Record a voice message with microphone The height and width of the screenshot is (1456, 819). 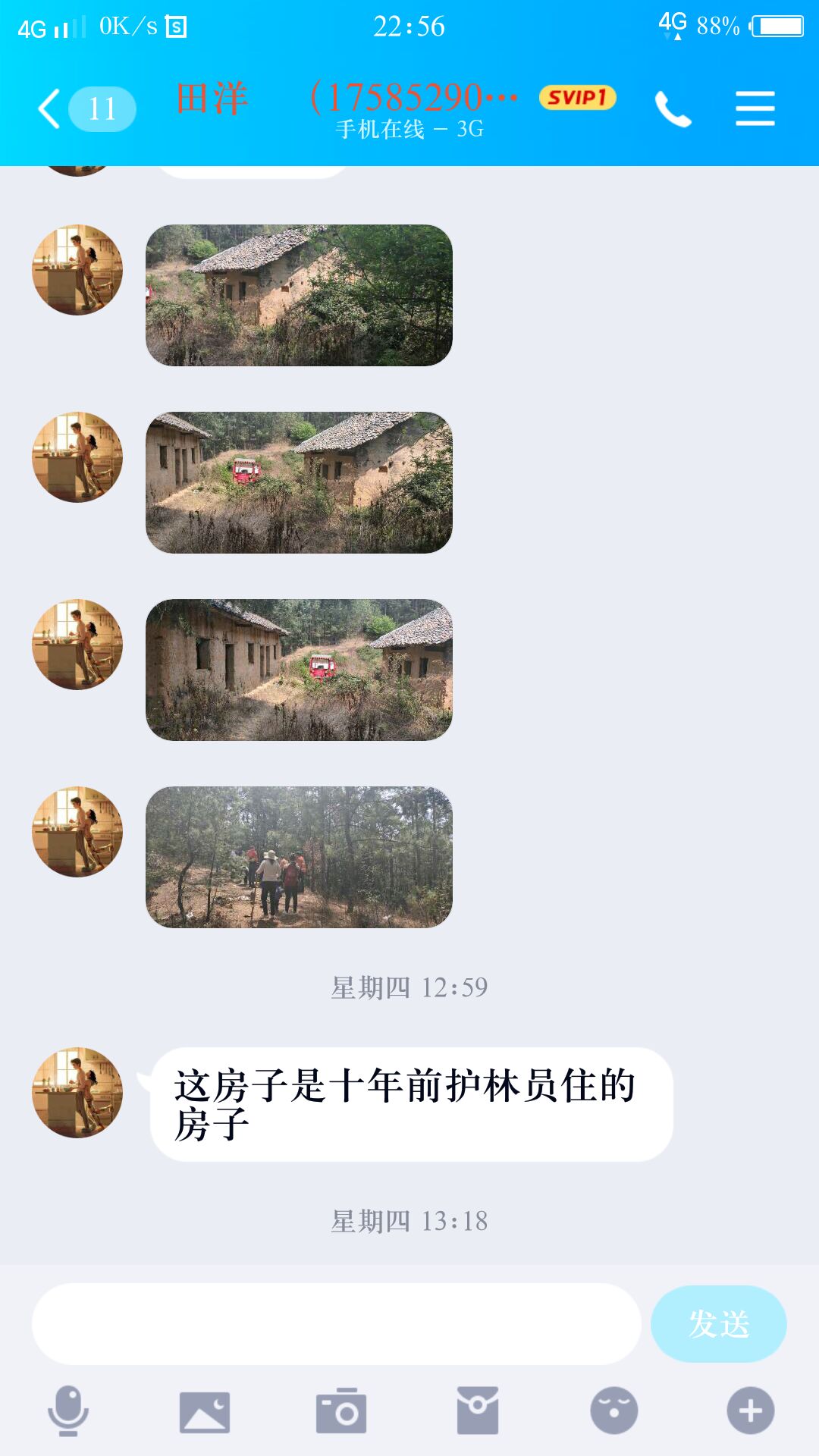point(68,1410)
